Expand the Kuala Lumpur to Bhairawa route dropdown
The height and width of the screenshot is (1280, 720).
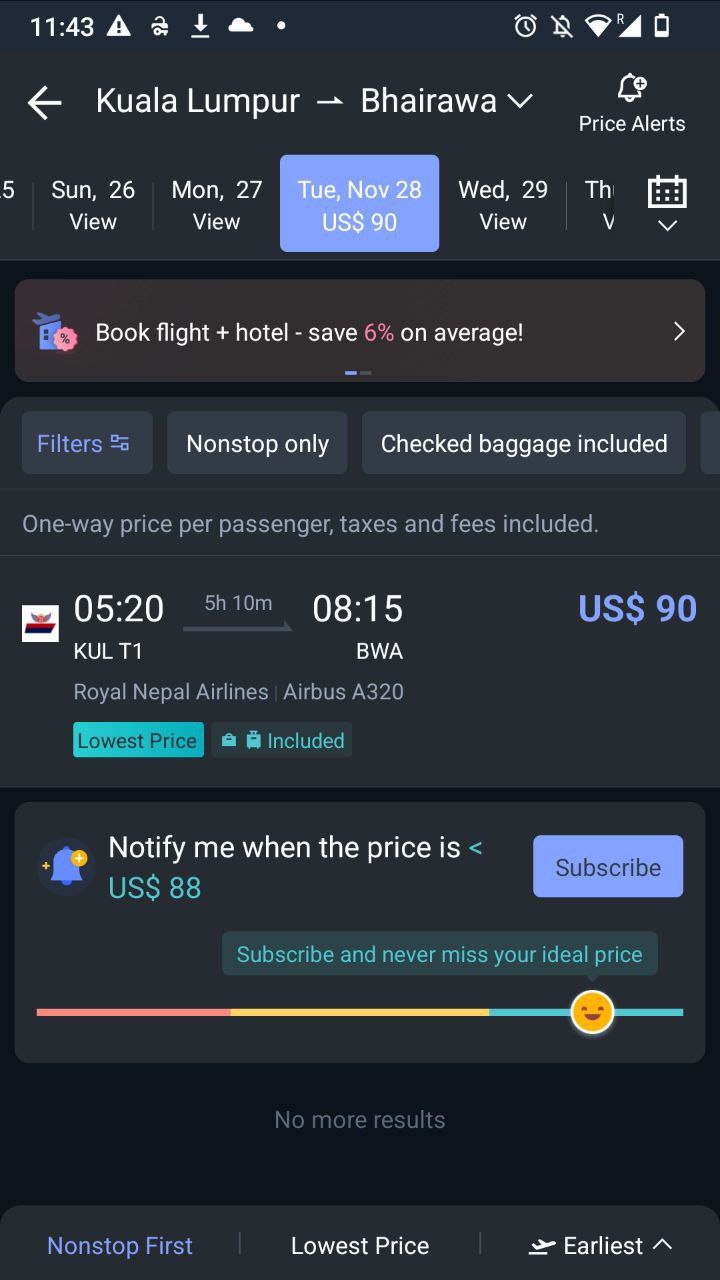tap(519, 101)
